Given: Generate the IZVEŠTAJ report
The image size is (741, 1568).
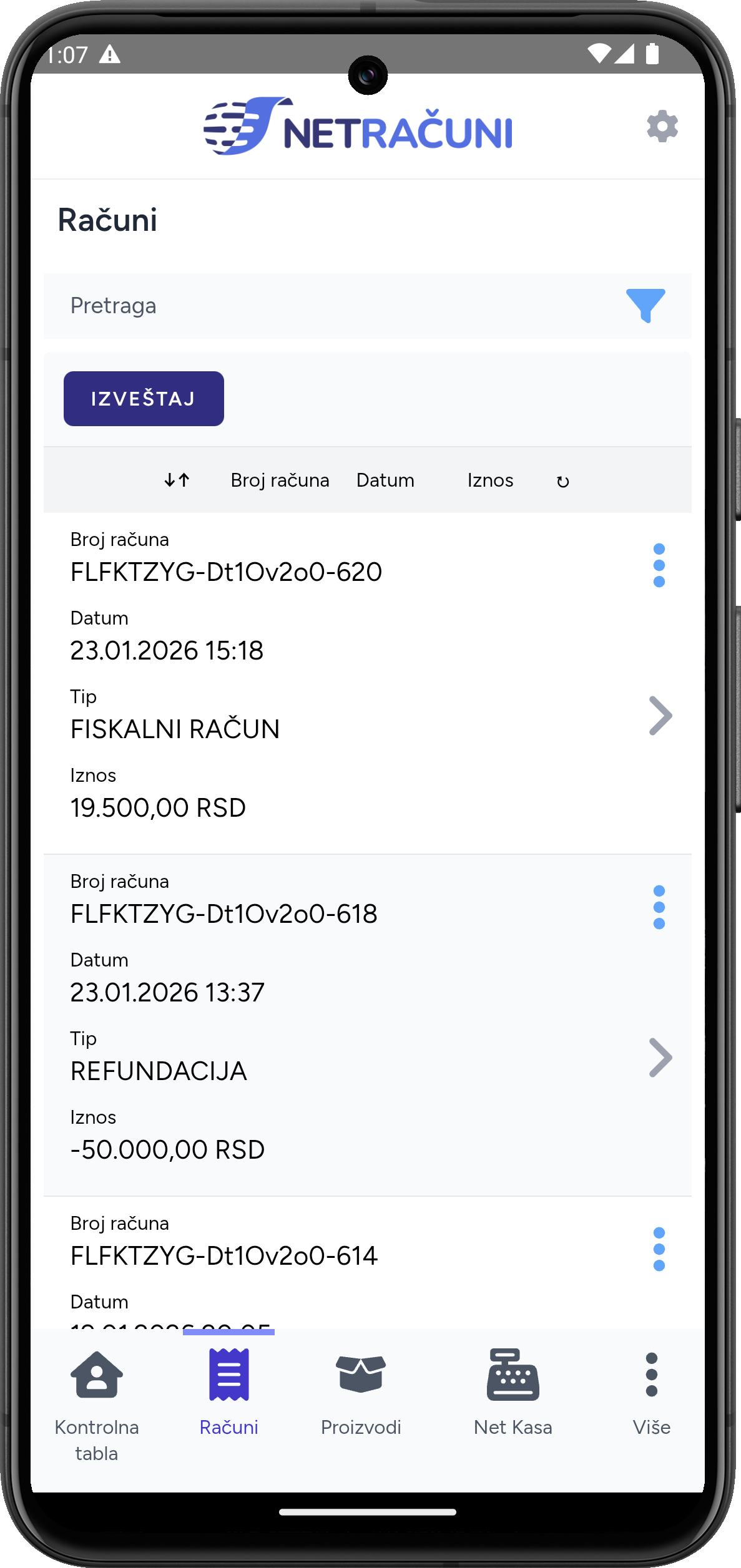Looking at the screenshot, I should click(x=143, y=398).
